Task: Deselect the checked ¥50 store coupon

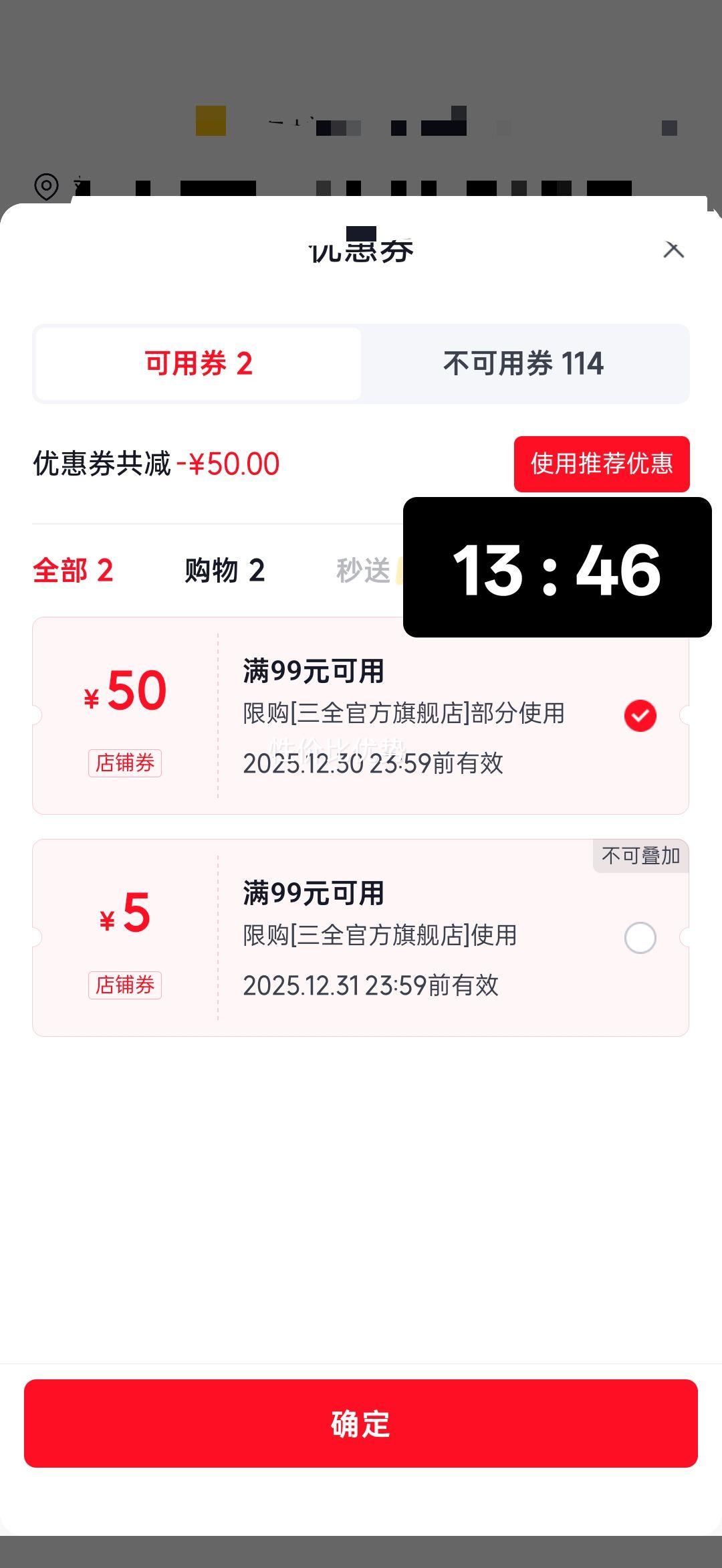Action: click(x=640, y=716)
